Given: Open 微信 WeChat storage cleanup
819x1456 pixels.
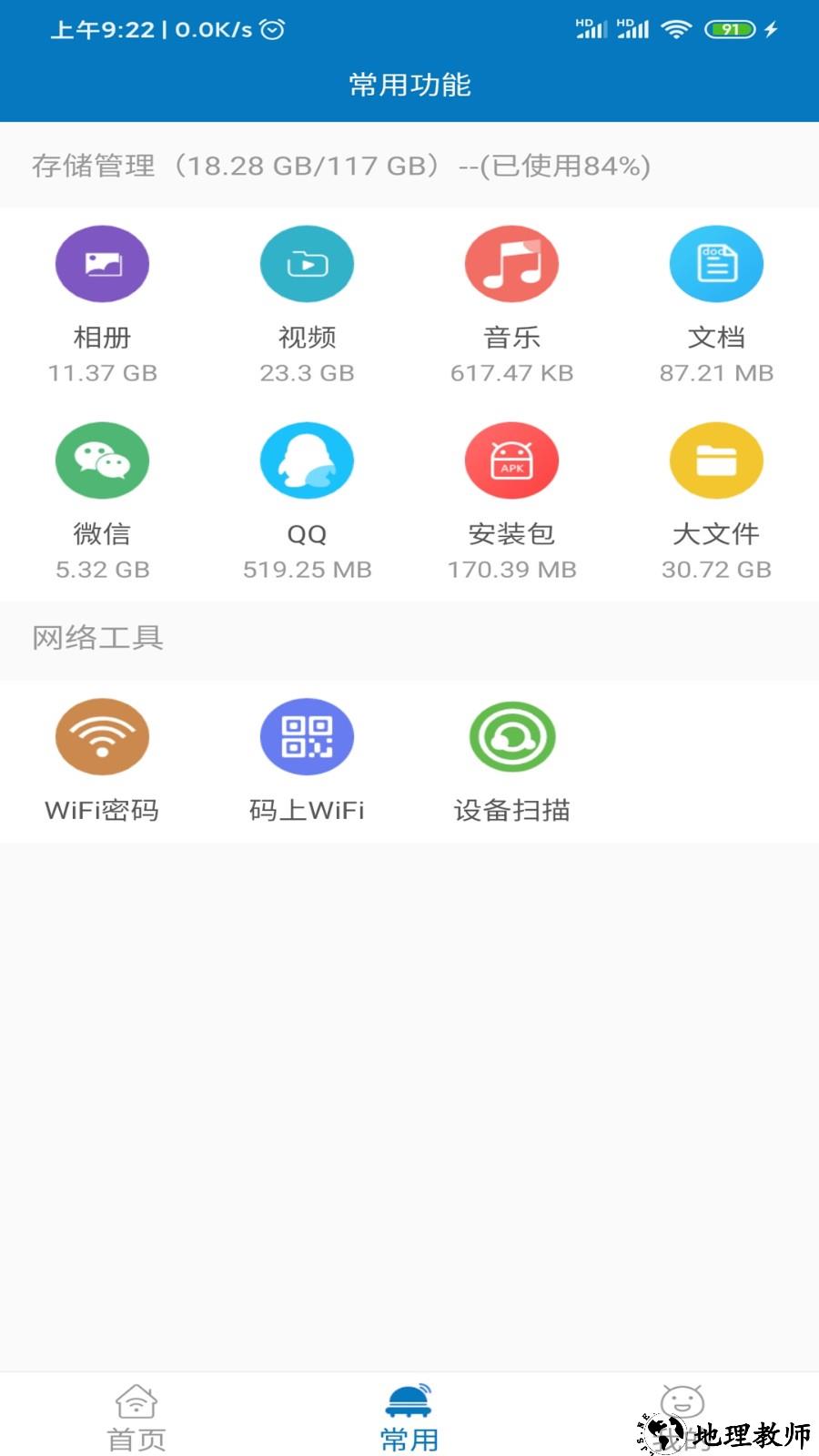Looking at the screenshot, I should tap(102, 460).
